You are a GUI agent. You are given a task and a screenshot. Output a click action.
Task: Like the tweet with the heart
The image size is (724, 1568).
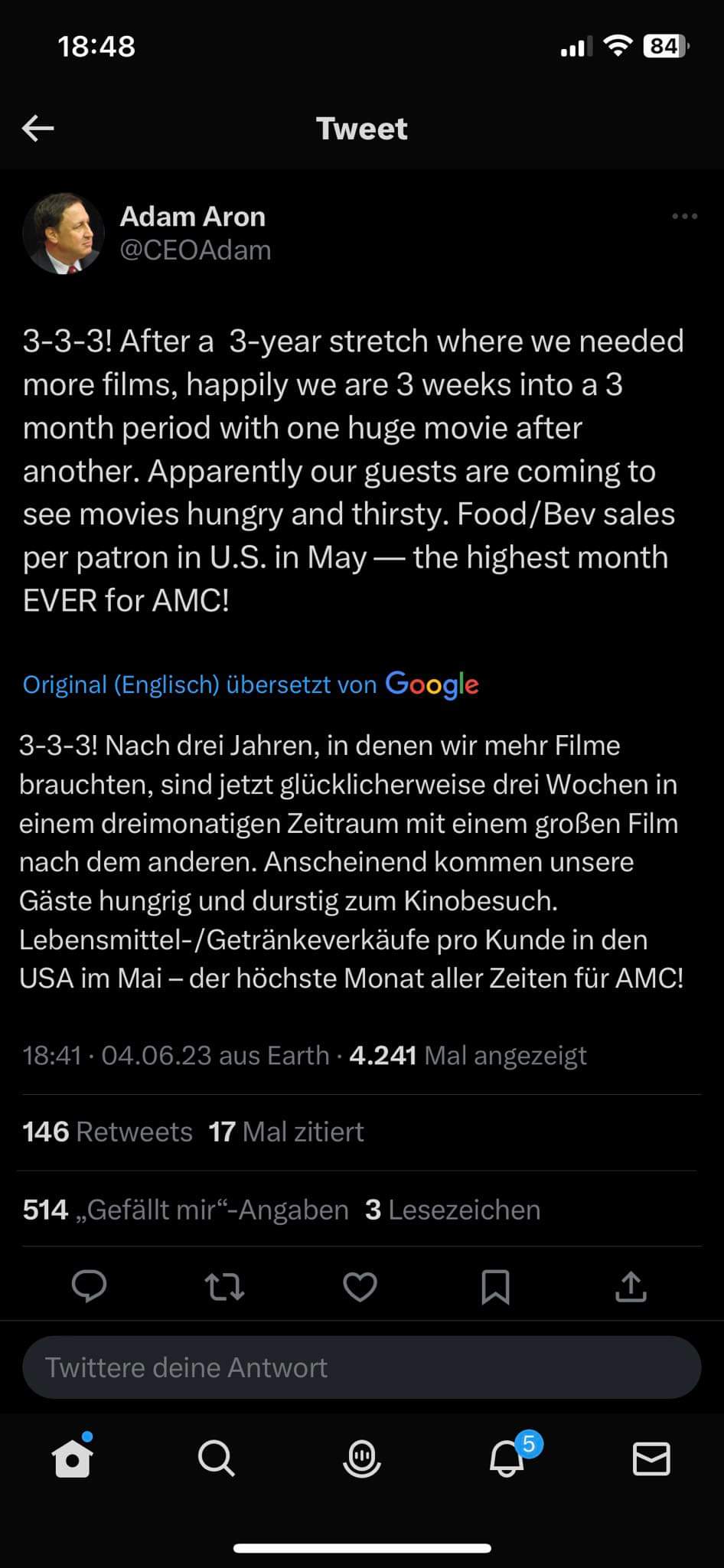[360, 1286]
